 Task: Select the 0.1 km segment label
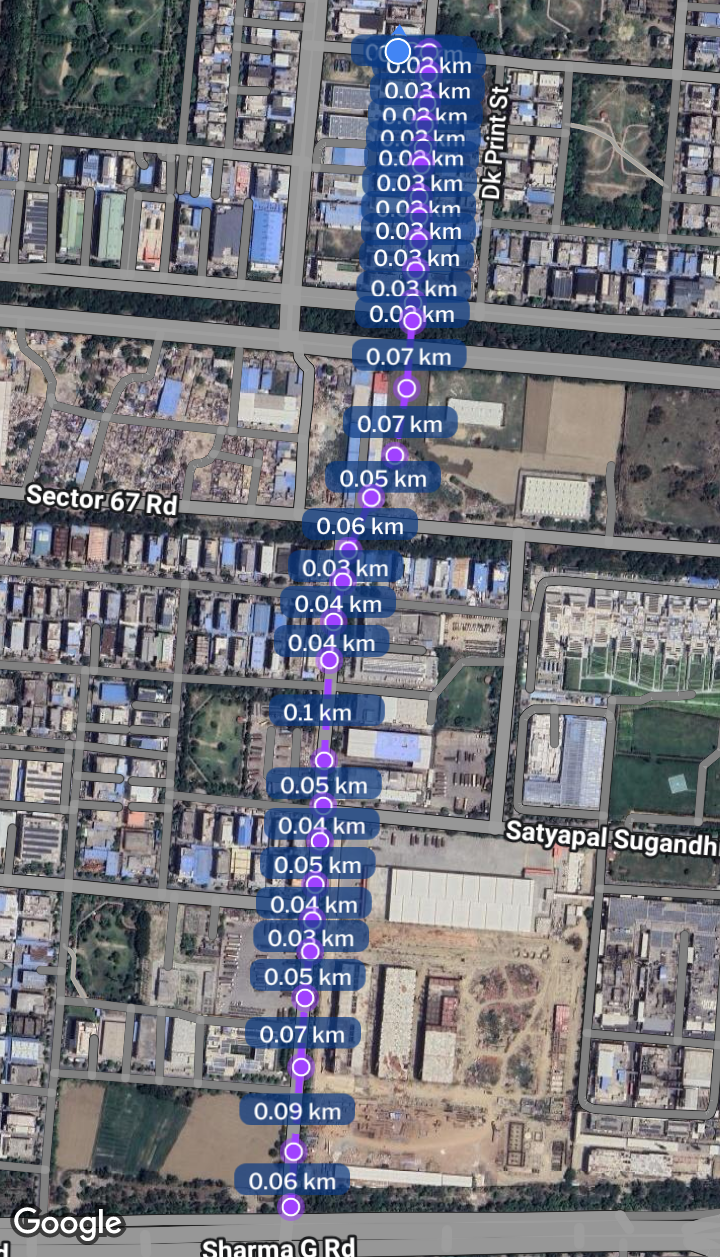click(x=319, y=713)
